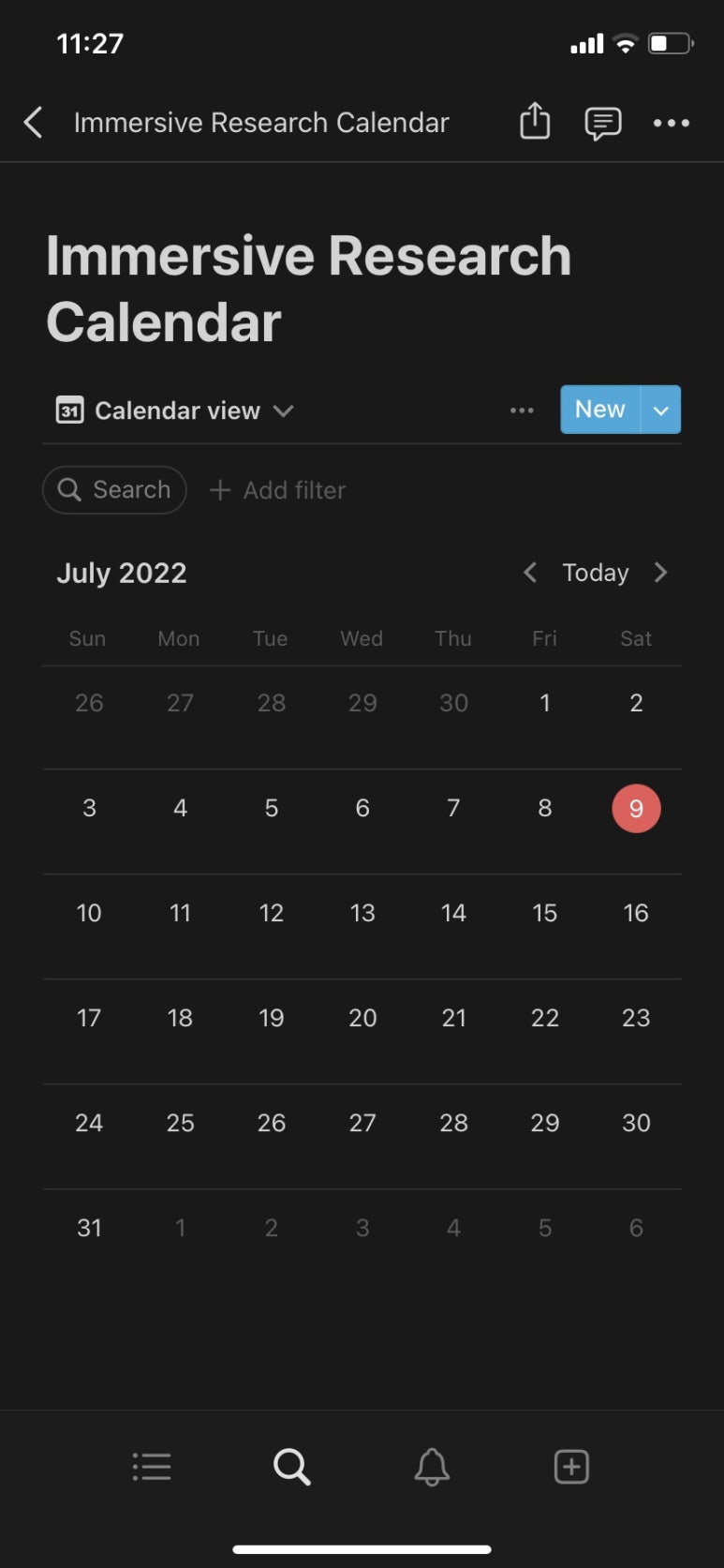Expand the arrow next to New button
The height and width of the screenshot is (1568, 724).
coord(661,410)
